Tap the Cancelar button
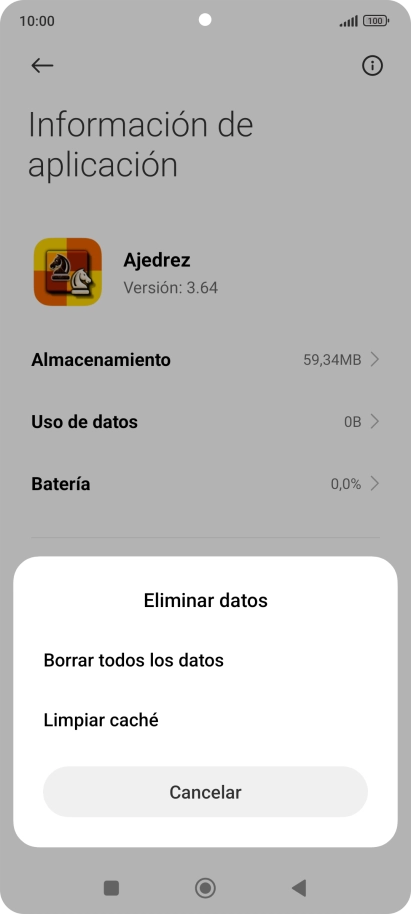The width and height of the screenshot is (411, 914). (x=205, y=792)
